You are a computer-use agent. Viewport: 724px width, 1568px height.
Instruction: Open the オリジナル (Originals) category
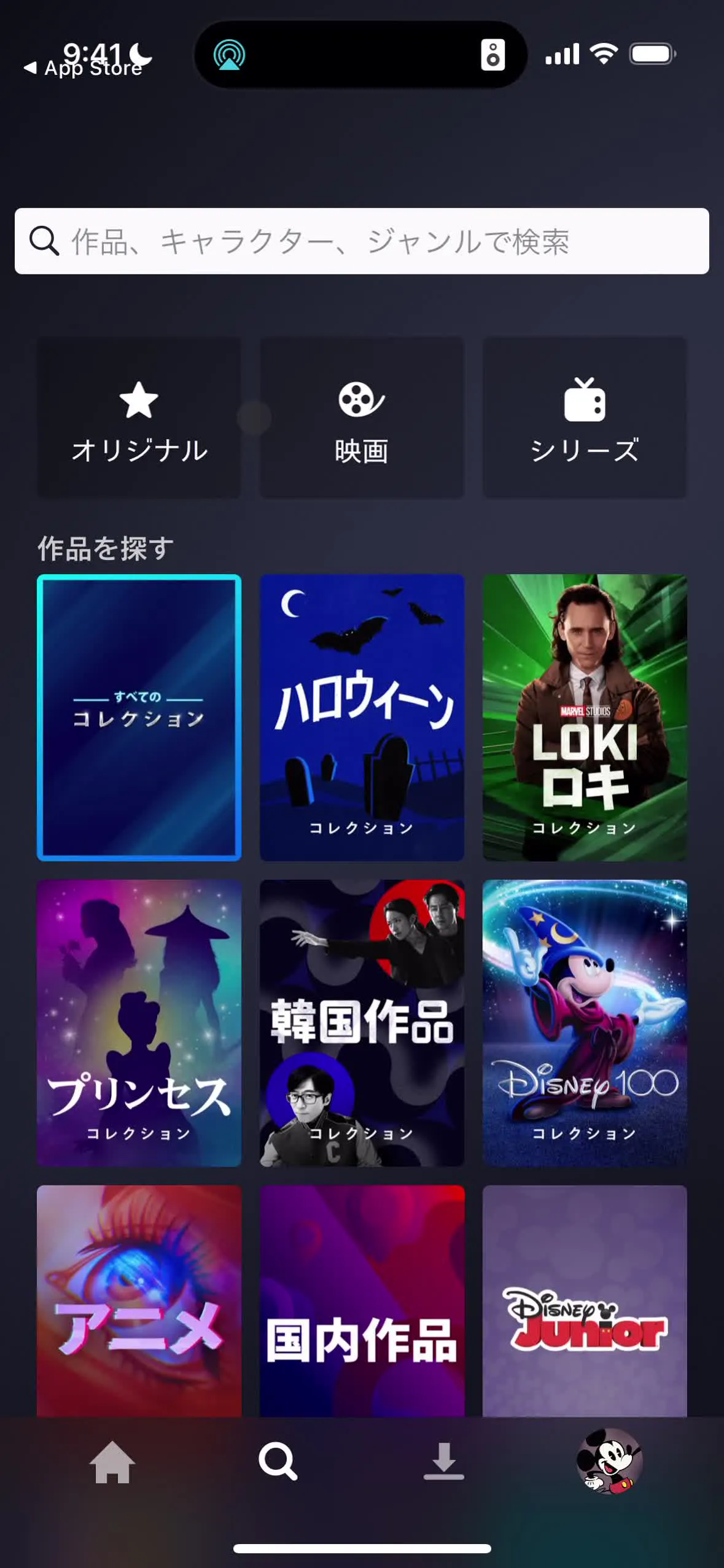point(139,417)
